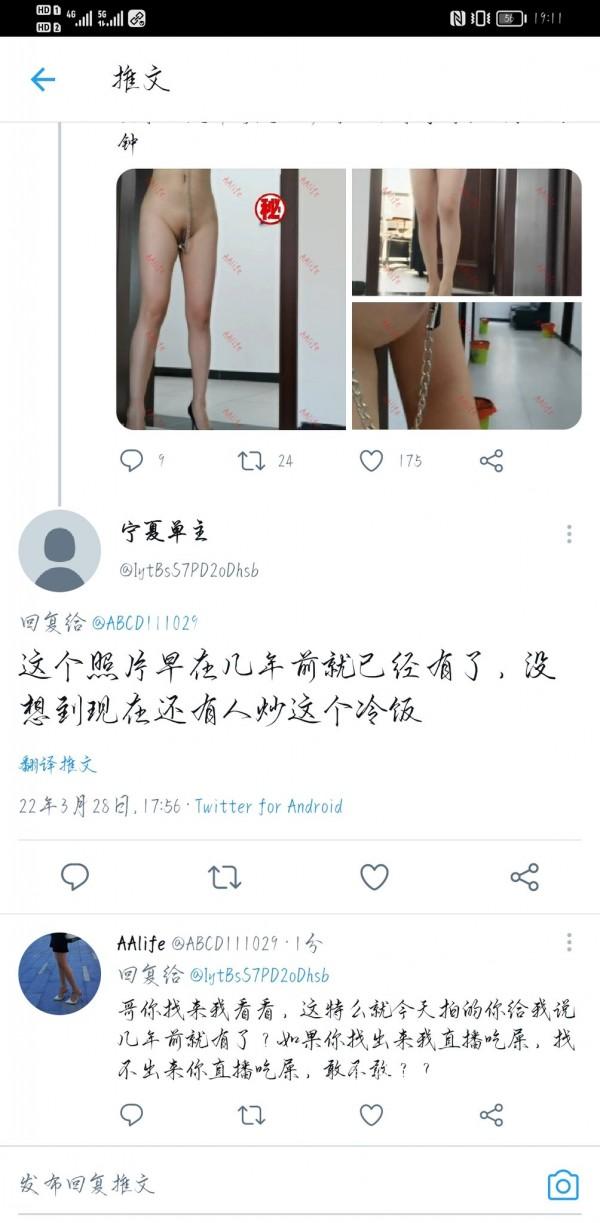This screenshot has height=1223, width=600.
Task: Retweet 宁夏单主's main tweet
Action: [x=224, y=877]
